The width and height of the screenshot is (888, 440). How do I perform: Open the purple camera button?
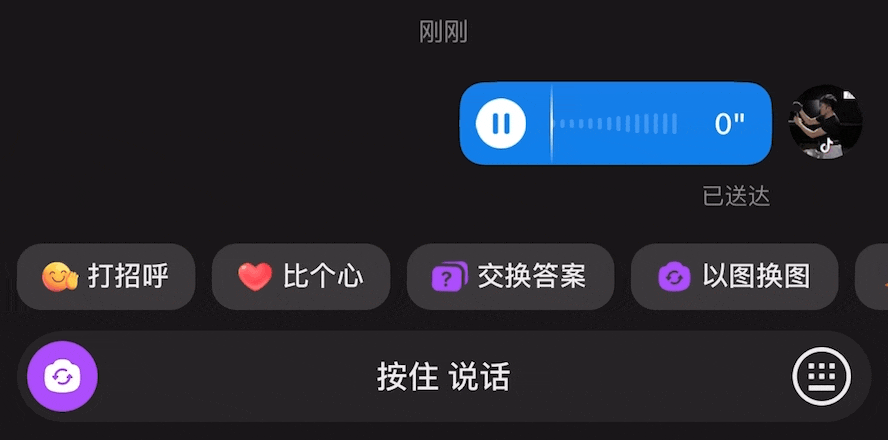pos(62,377)
